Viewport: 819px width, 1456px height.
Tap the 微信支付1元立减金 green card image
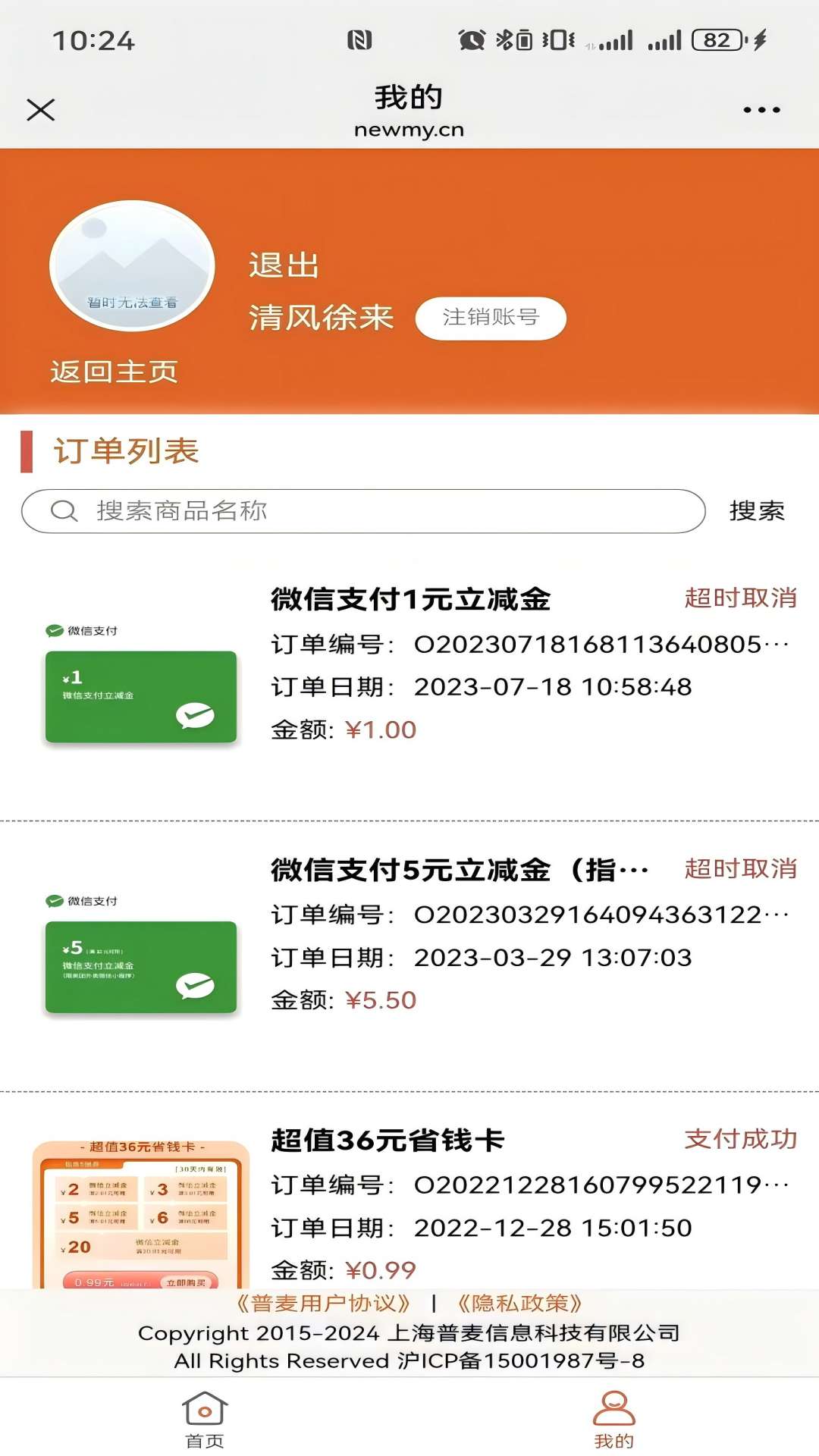click(x=141, y=695)
